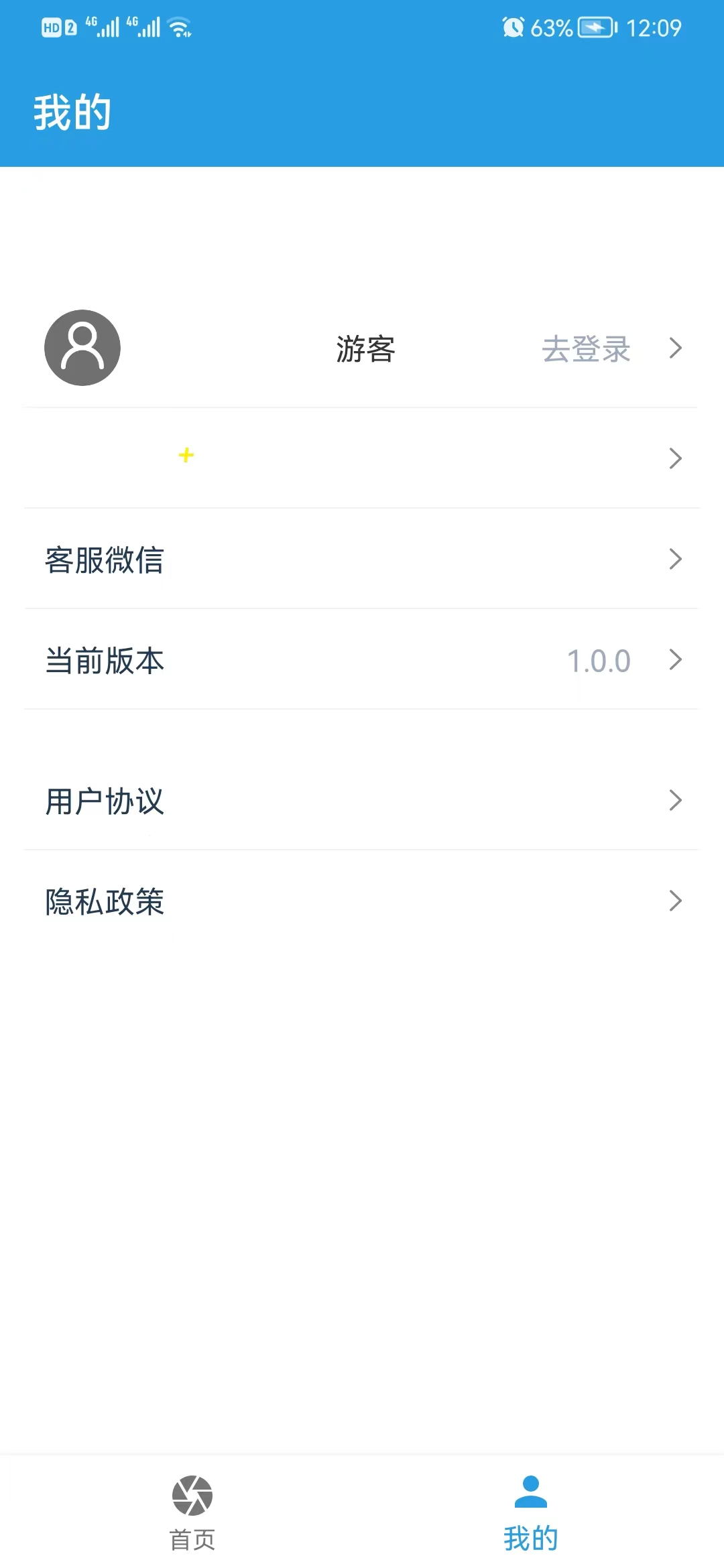The height and width of the screenshot is (1568, 724).
Task: Read the 隐私政策 privacy policy
Action: coord(362,901)
